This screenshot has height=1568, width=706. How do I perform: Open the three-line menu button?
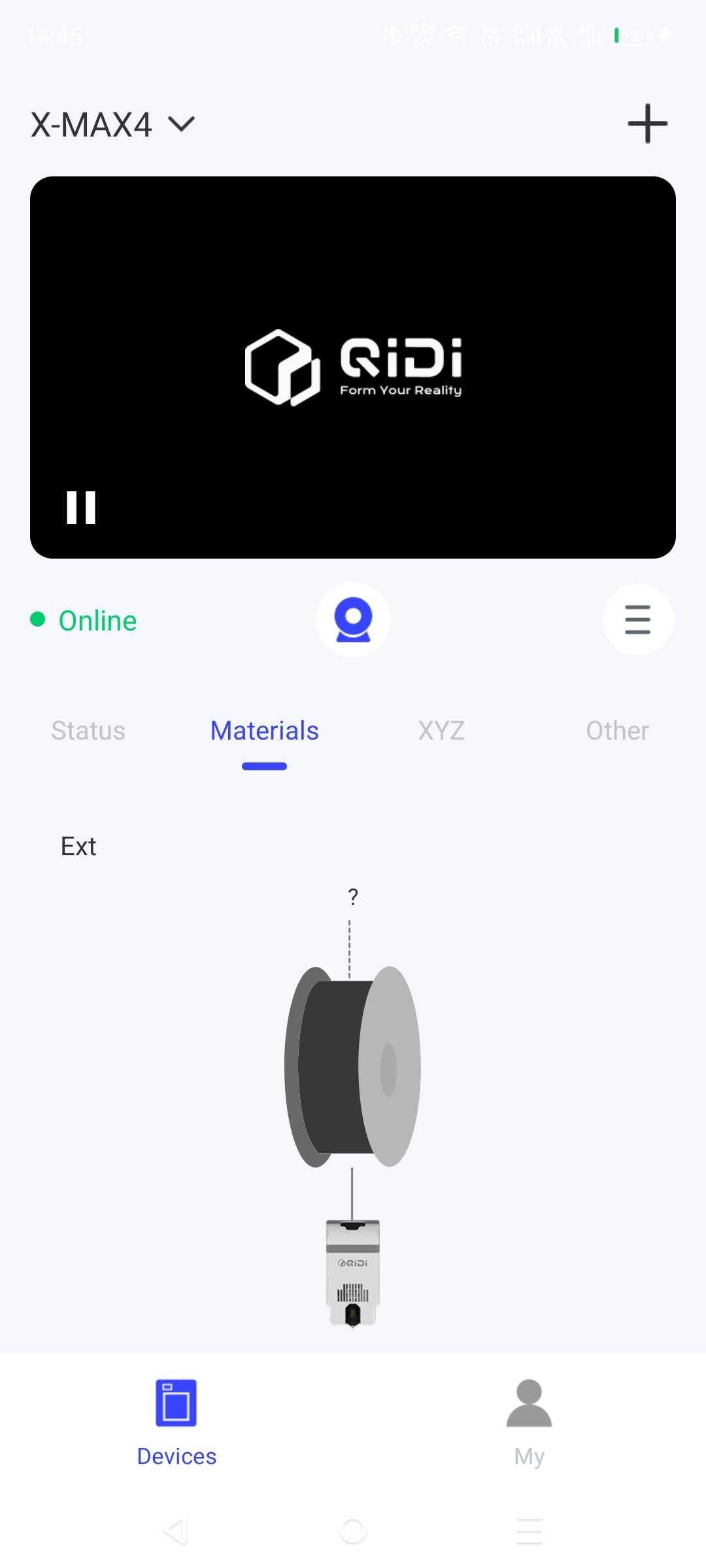(x=637, y=619)
